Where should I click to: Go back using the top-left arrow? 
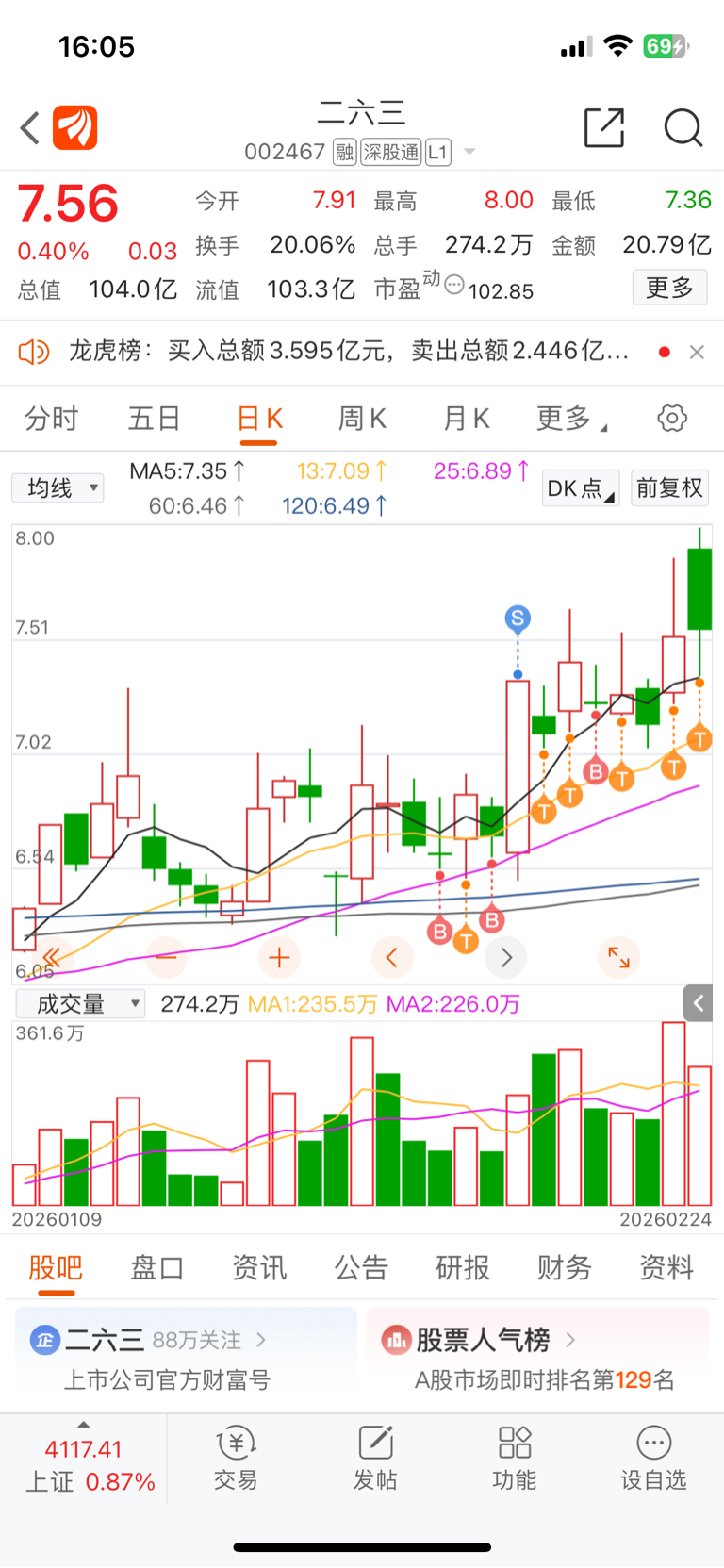(x=30, y=128)
